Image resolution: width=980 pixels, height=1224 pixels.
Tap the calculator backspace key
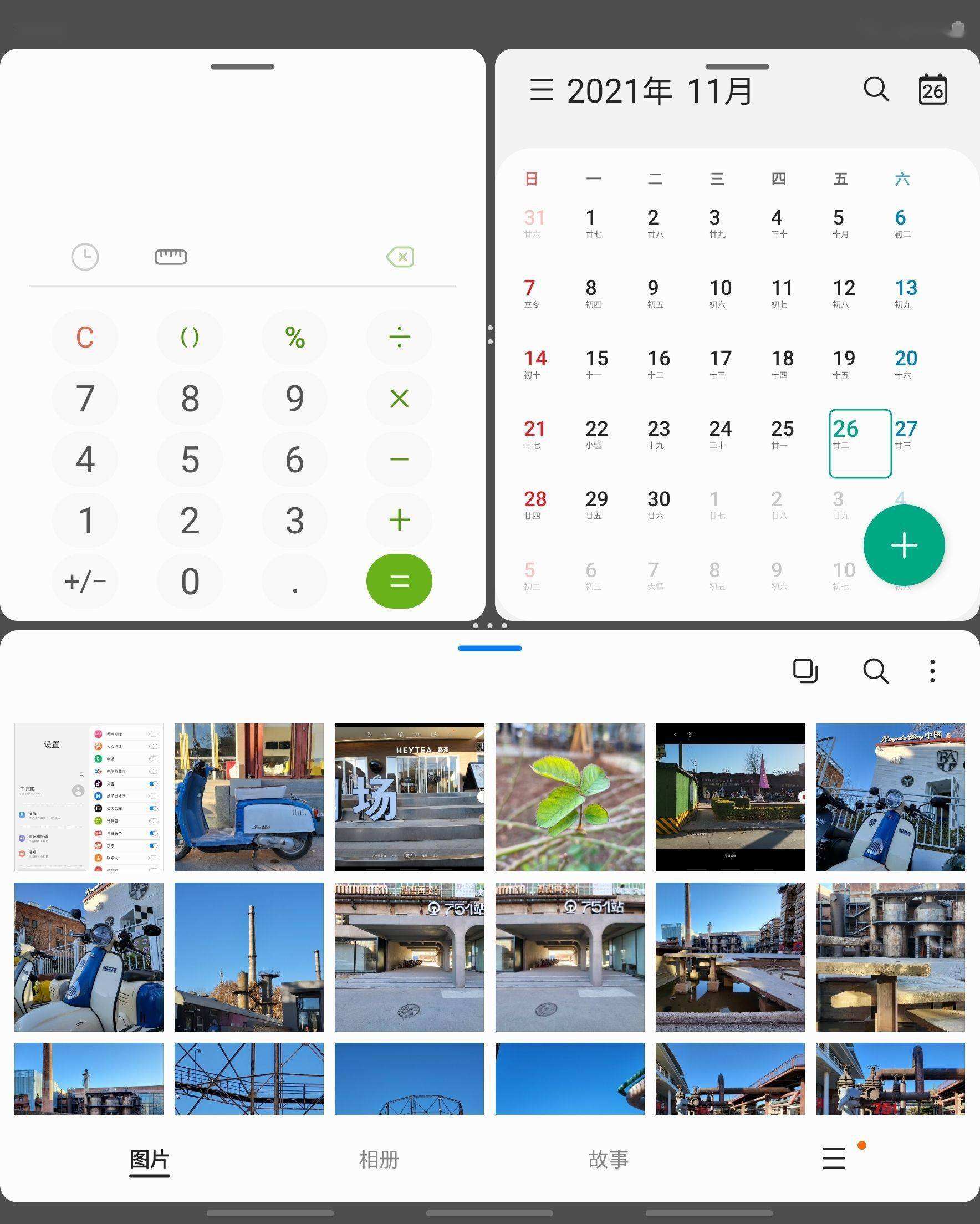[400, 257]
